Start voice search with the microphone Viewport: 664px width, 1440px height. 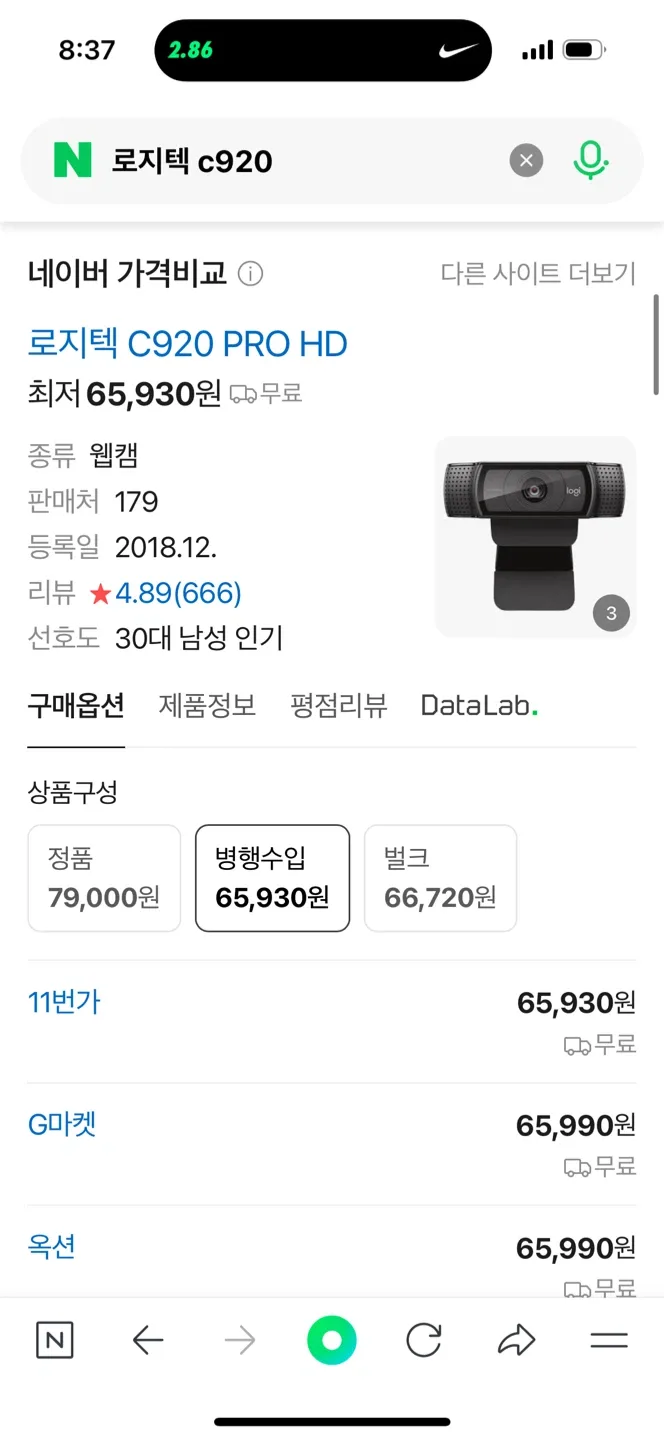tap(590, 161)
